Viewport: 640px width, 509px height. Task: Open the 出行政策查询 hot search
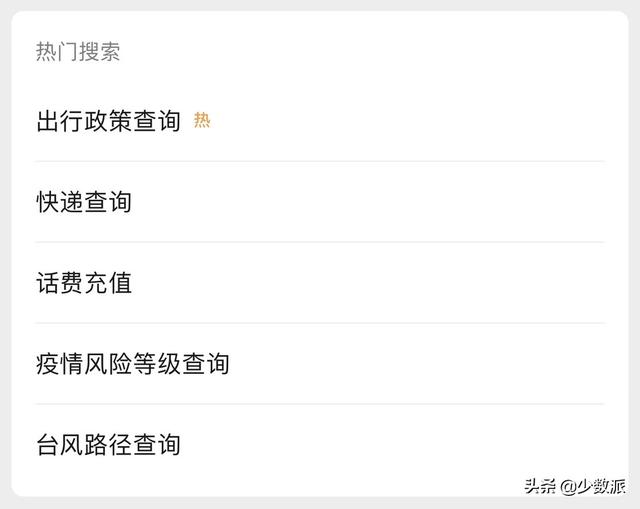108,122
